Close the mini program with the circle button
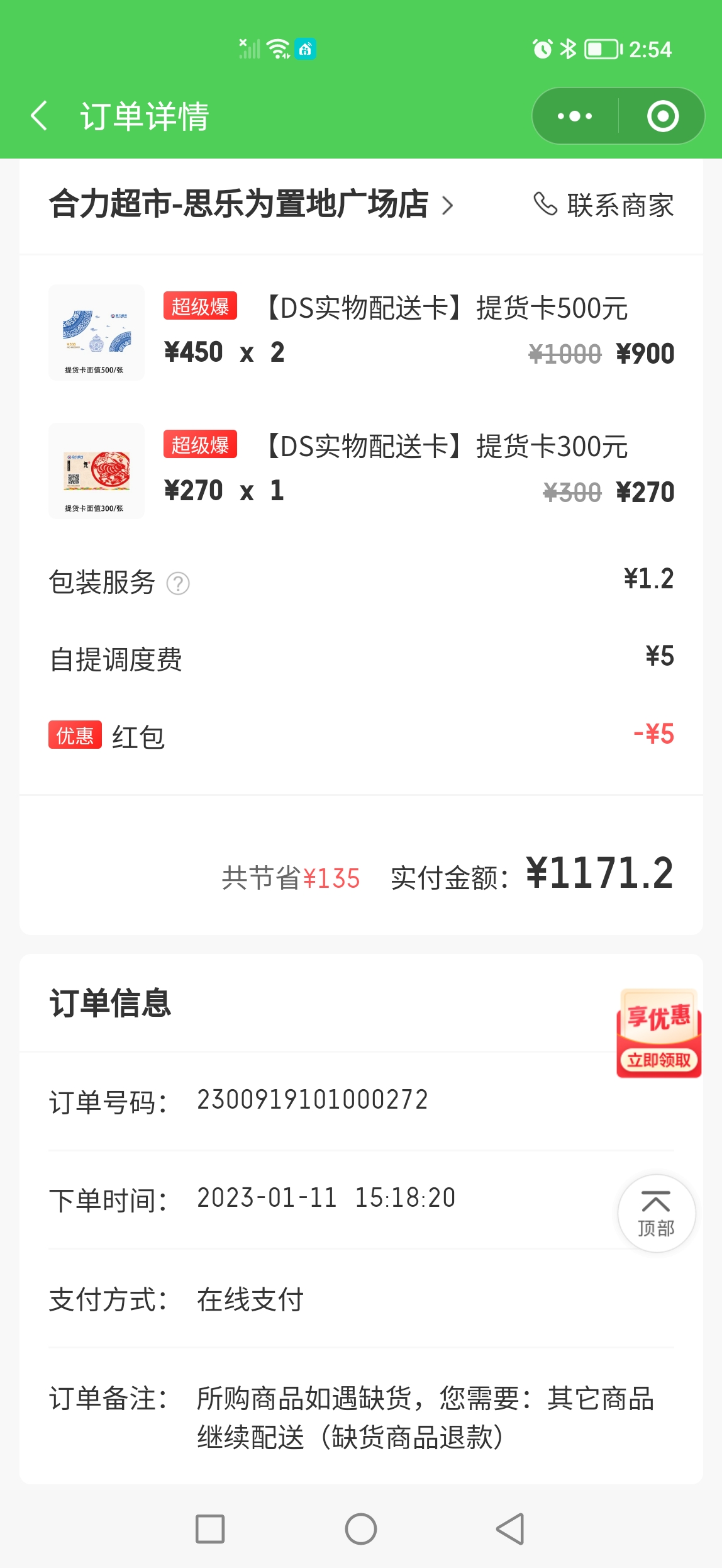The image size is (722, 1568). coord(662,116)
